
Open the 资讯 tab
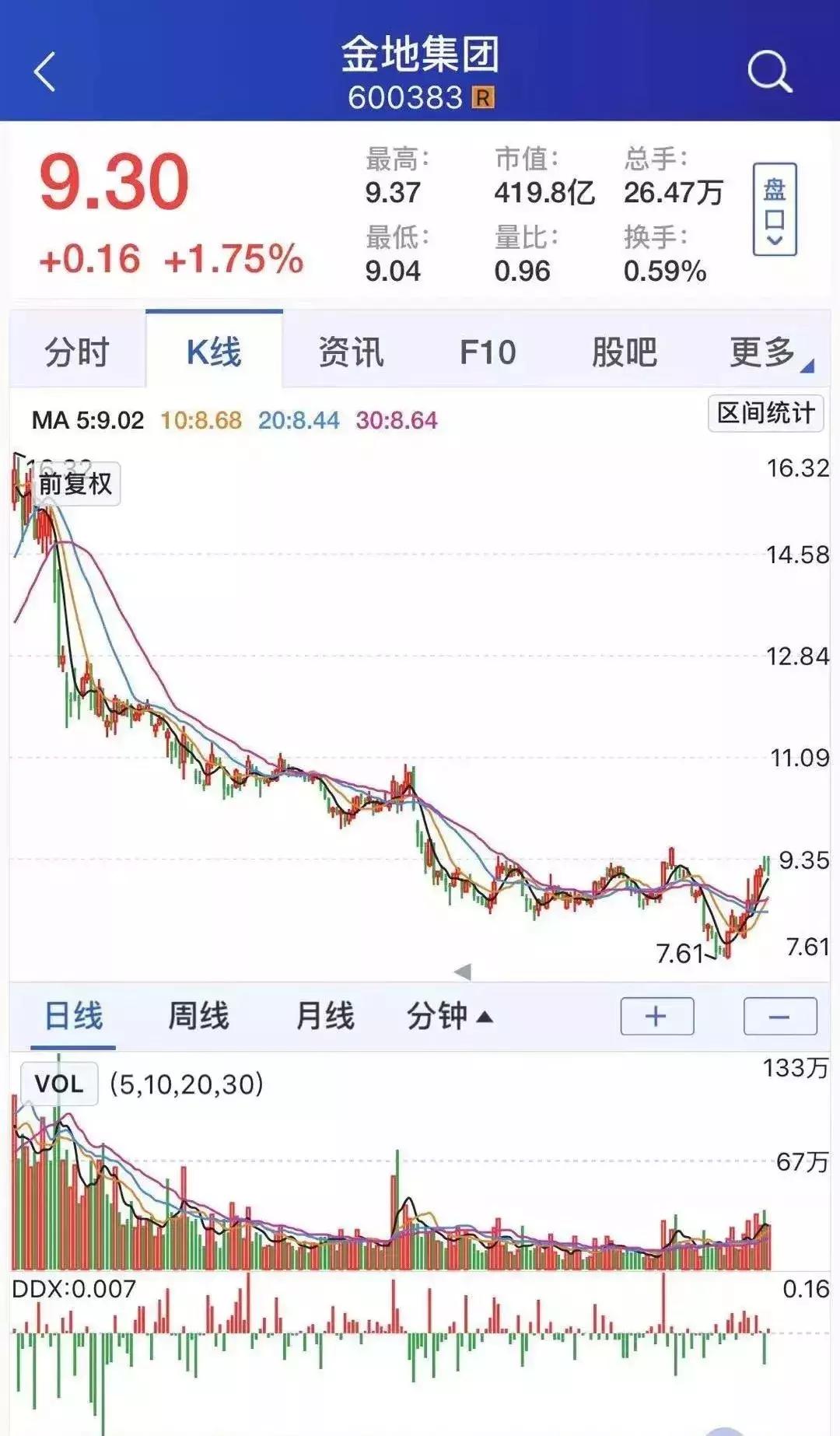pos(351,352)
